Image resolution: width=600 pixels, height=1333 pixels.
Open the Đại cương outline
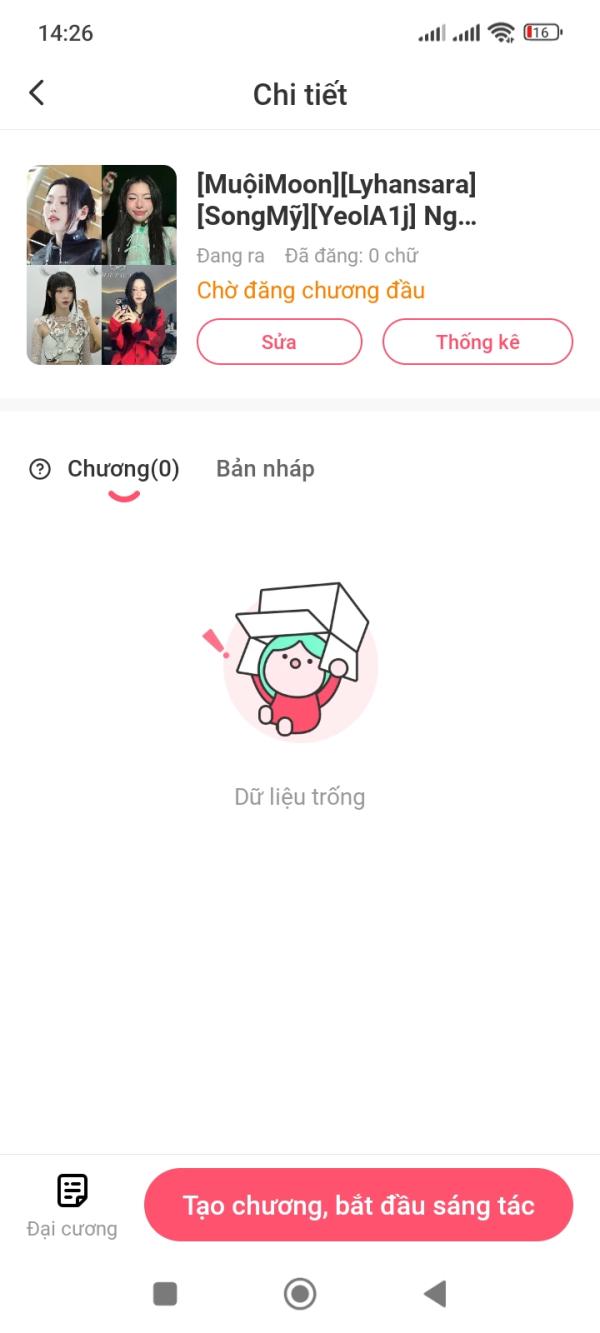[x=72, y=1205]
